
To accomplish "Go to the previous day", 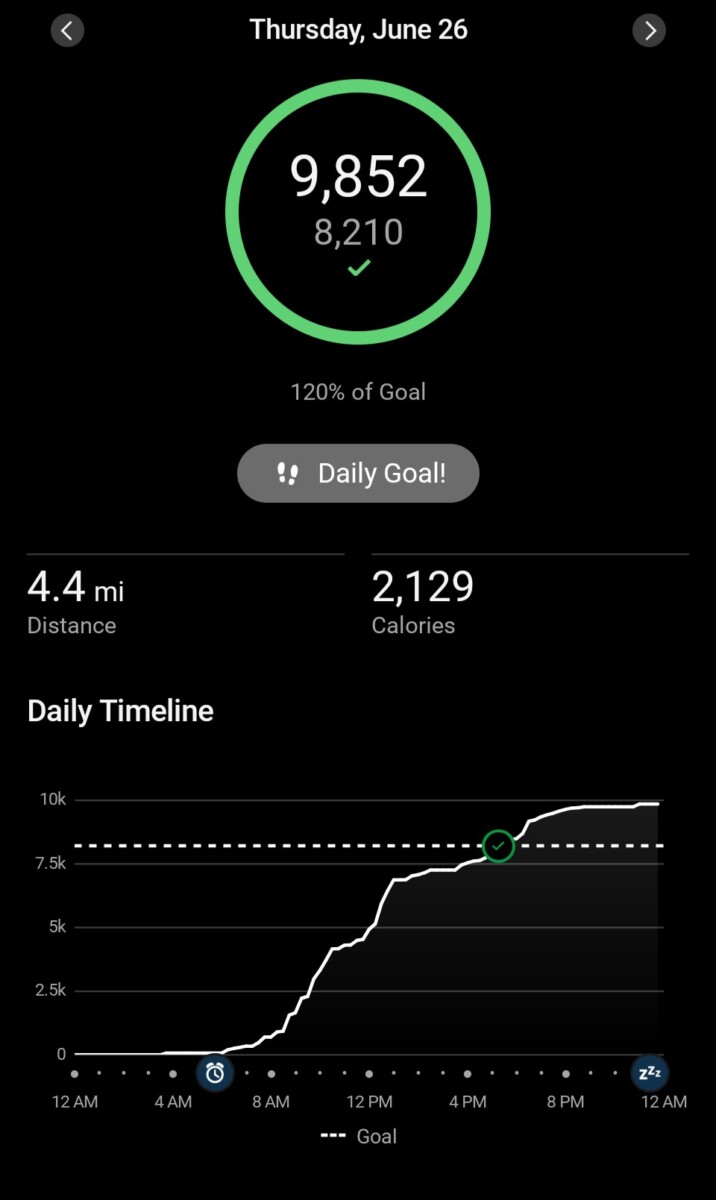I will pos(67,30).
